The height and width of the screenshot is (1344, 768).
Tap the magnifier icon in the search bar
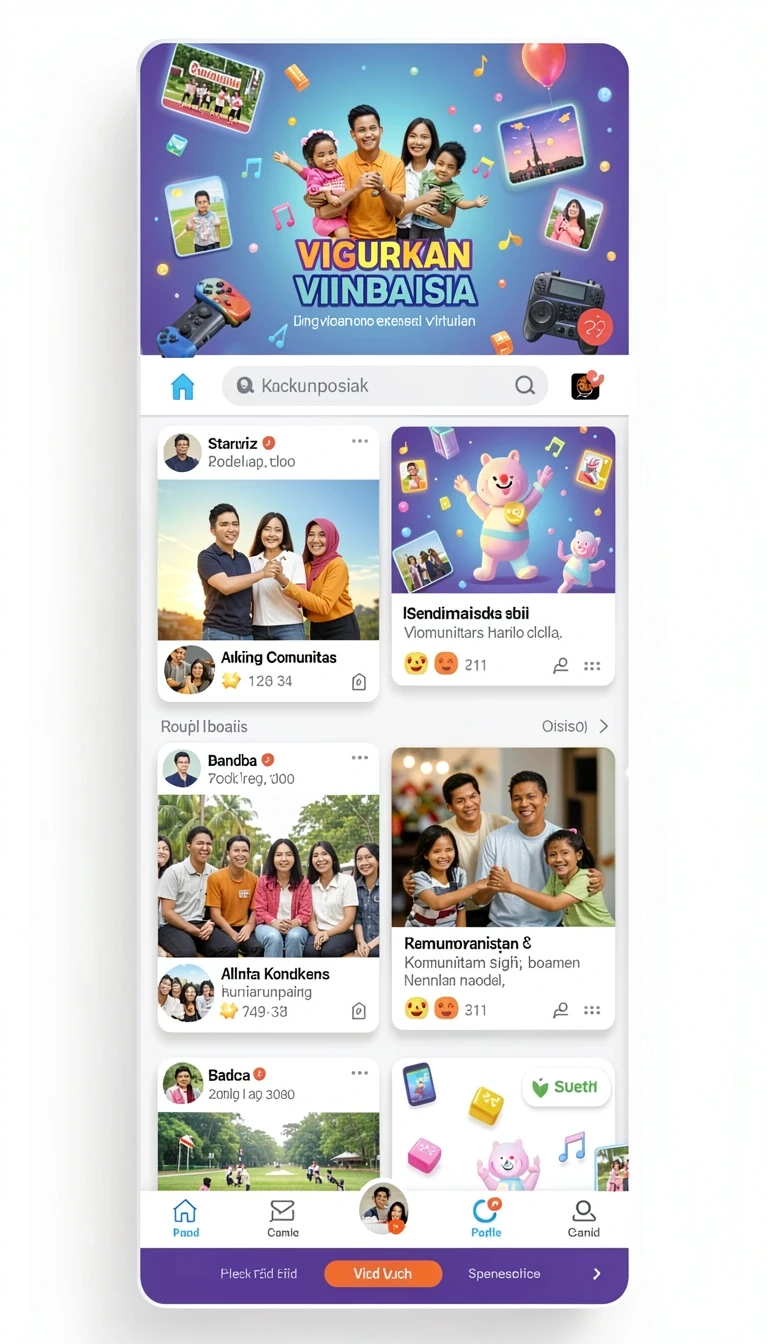(x=524, y=385)
